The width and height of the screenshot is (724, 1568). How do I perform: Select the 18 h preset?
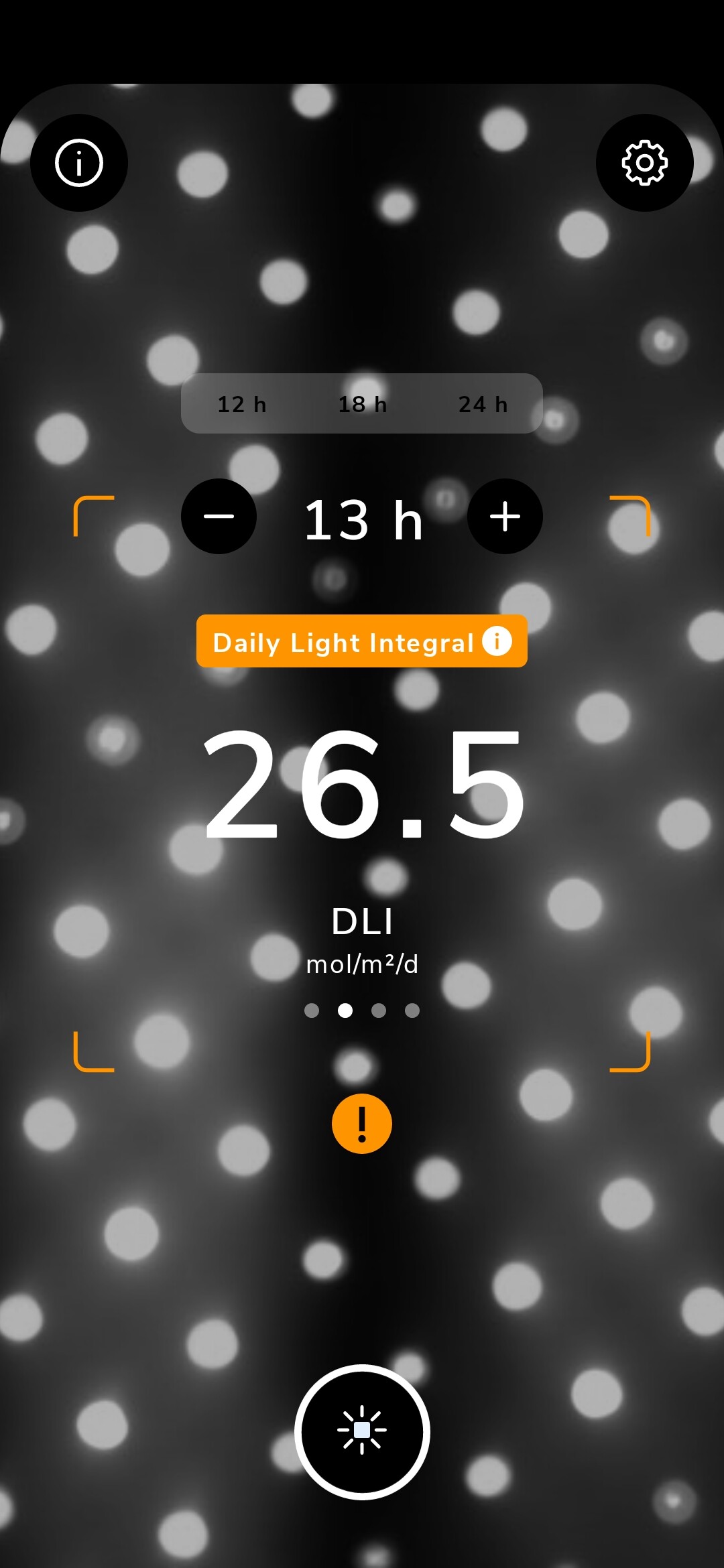tap(362, 404)
